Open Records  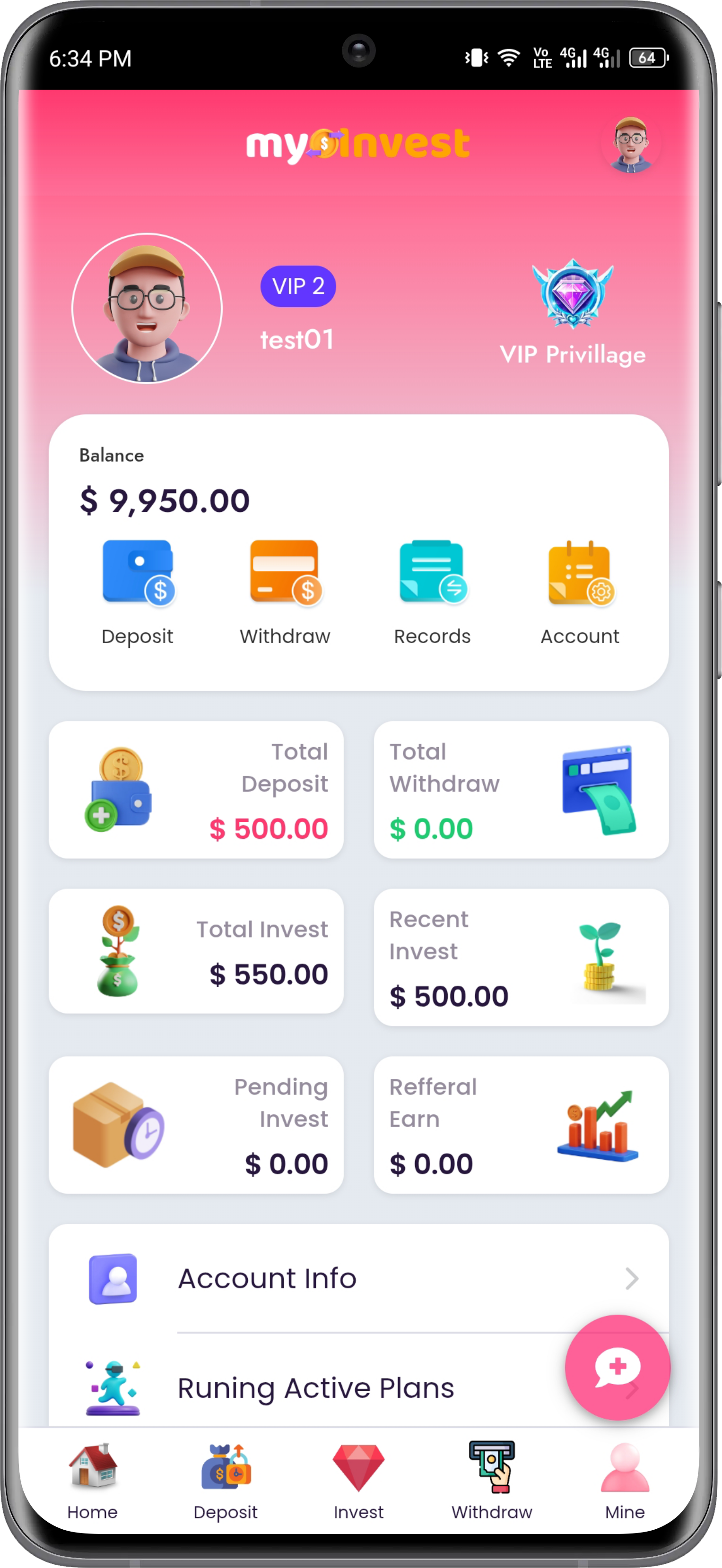point(432,591)
